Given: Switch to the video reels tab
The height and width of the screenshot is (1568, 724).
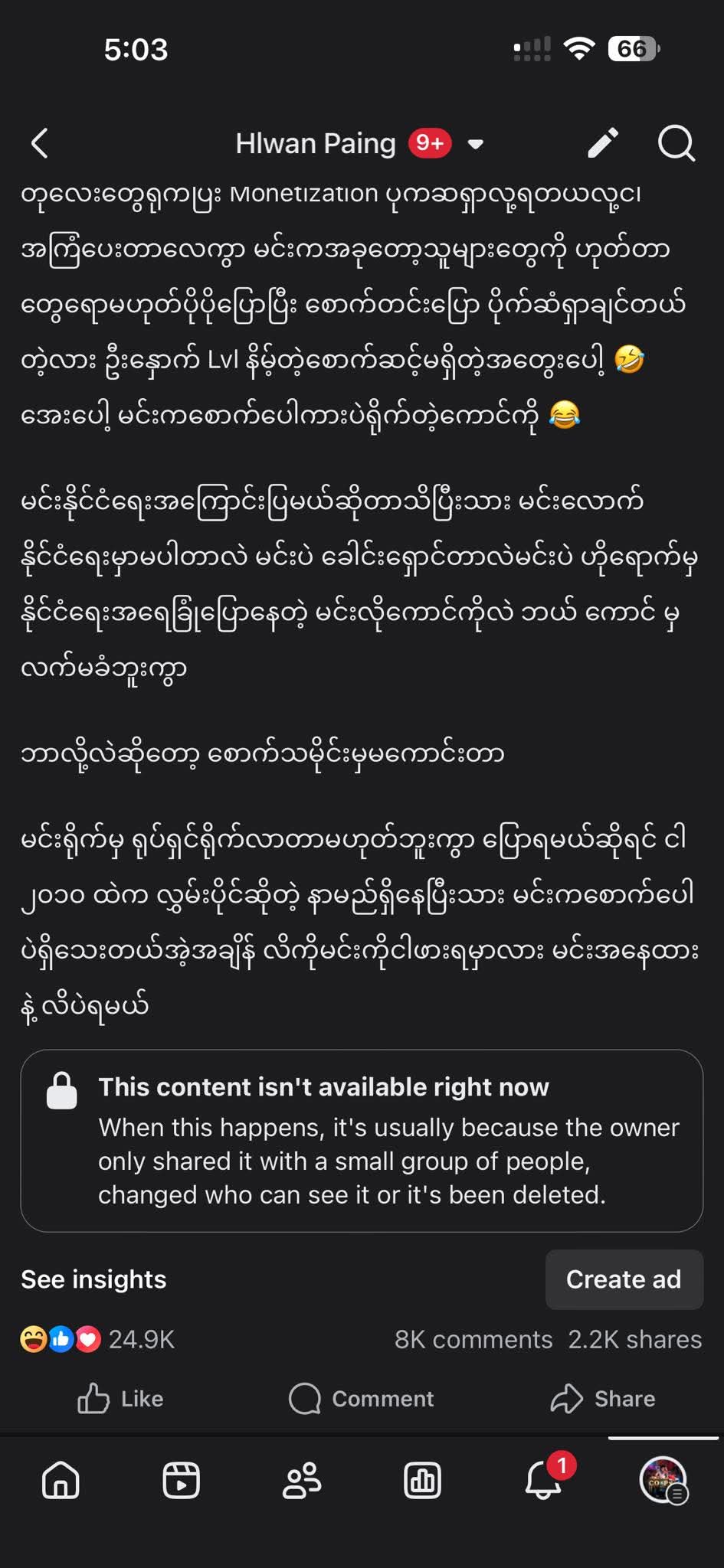Looking at the screenshot, I should [182, 1480].
